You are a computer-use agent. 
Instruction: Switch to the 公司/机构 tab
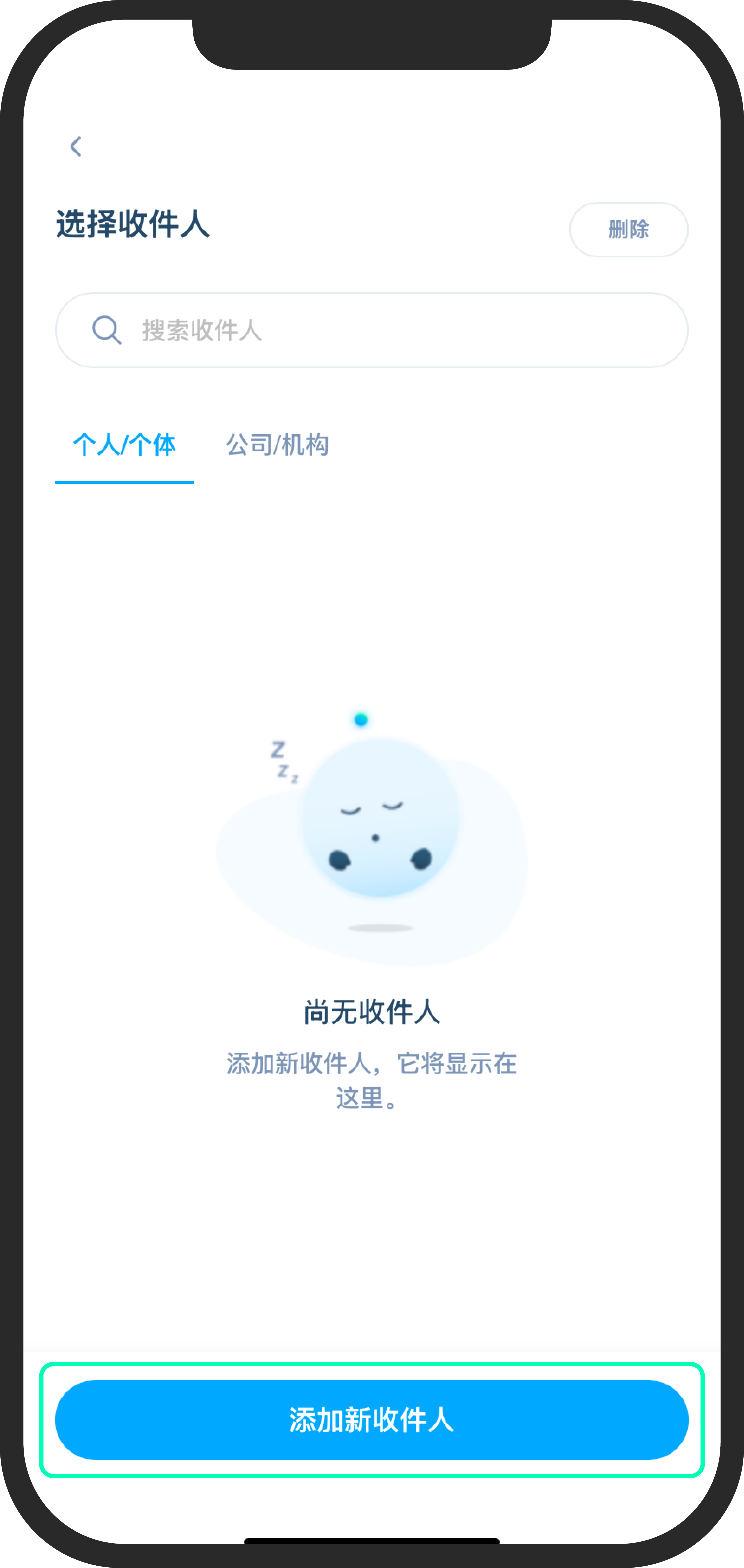(277, 445)
